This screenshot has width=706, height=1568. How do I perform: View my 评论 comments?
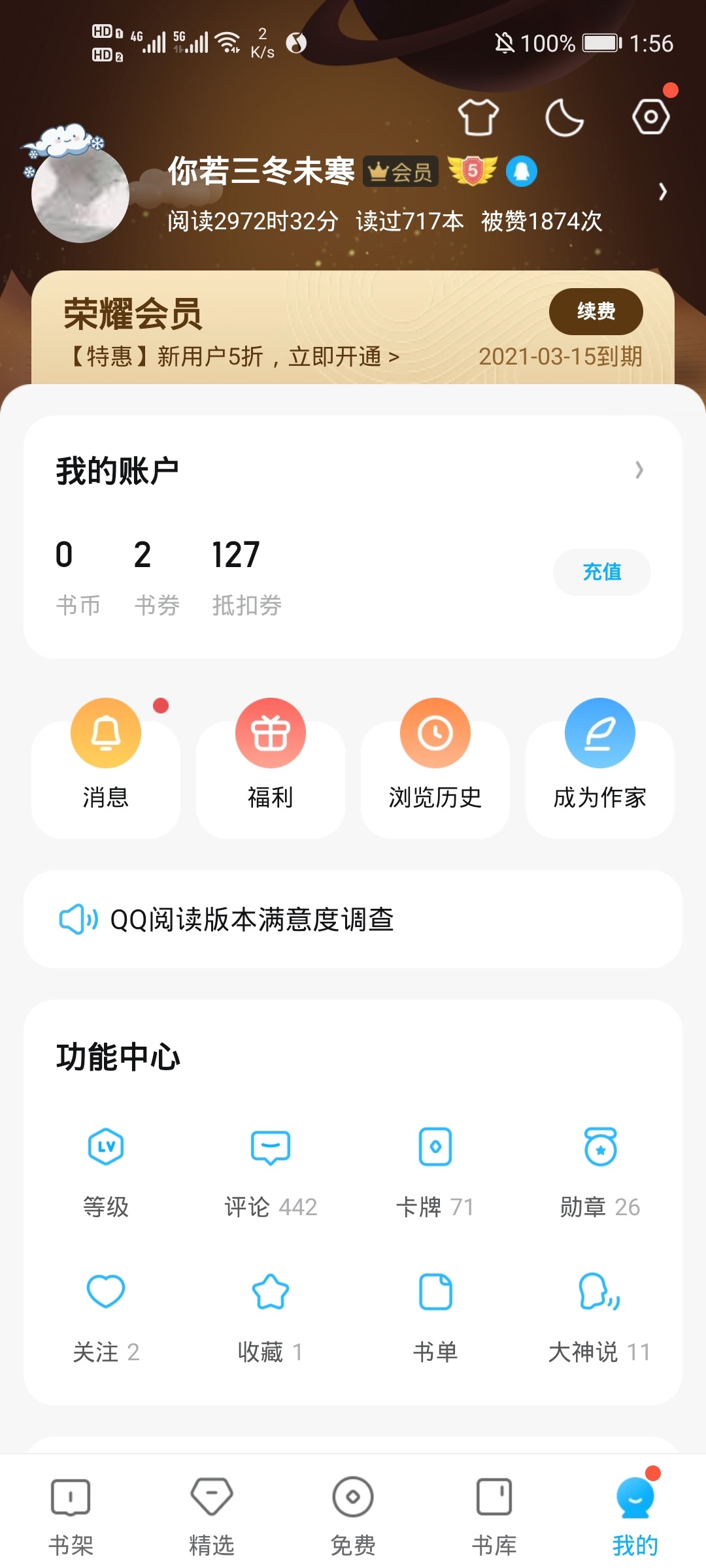pos(271,1171)
